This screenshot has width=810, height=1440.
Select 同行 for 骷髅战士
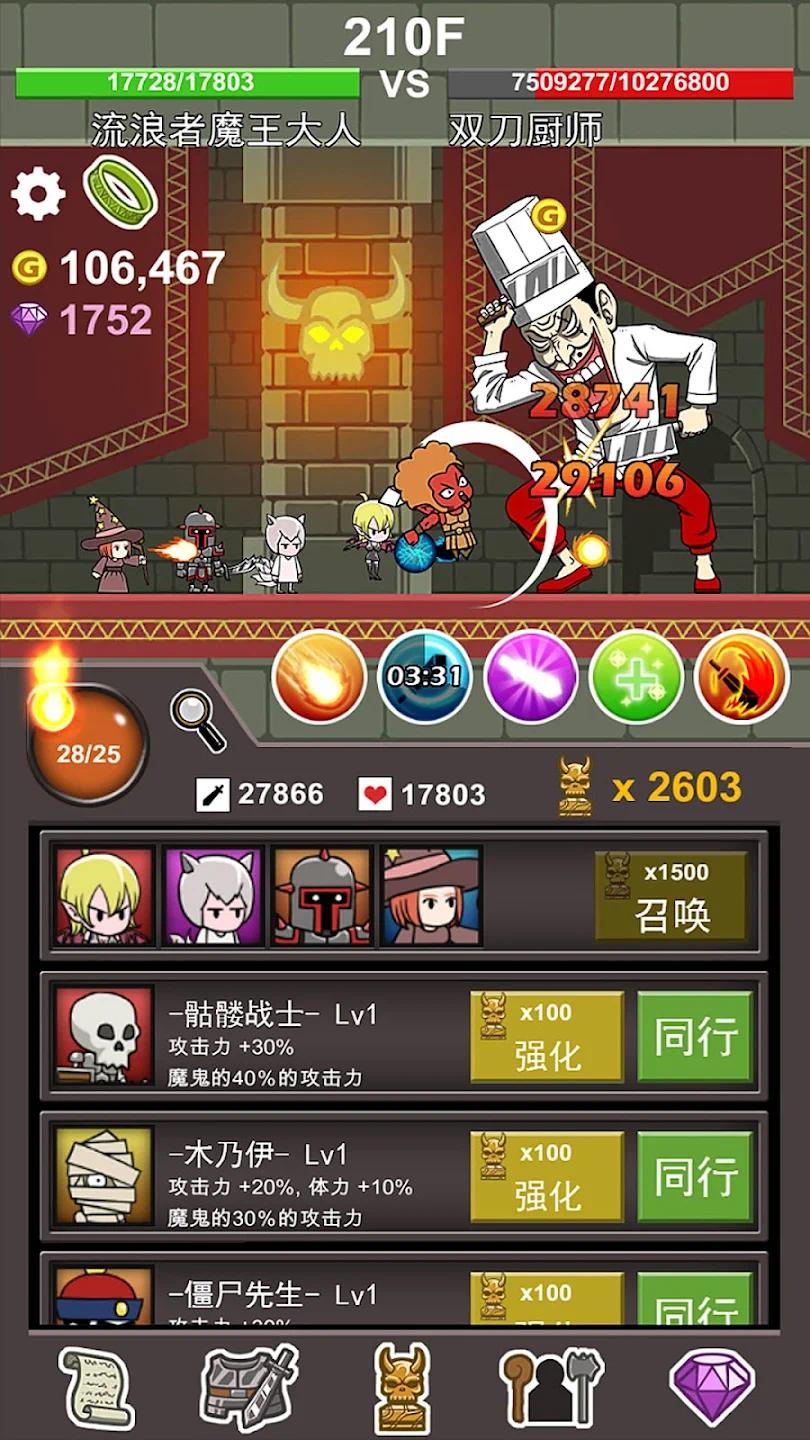pyautogui.click(x=695, y=1036)
